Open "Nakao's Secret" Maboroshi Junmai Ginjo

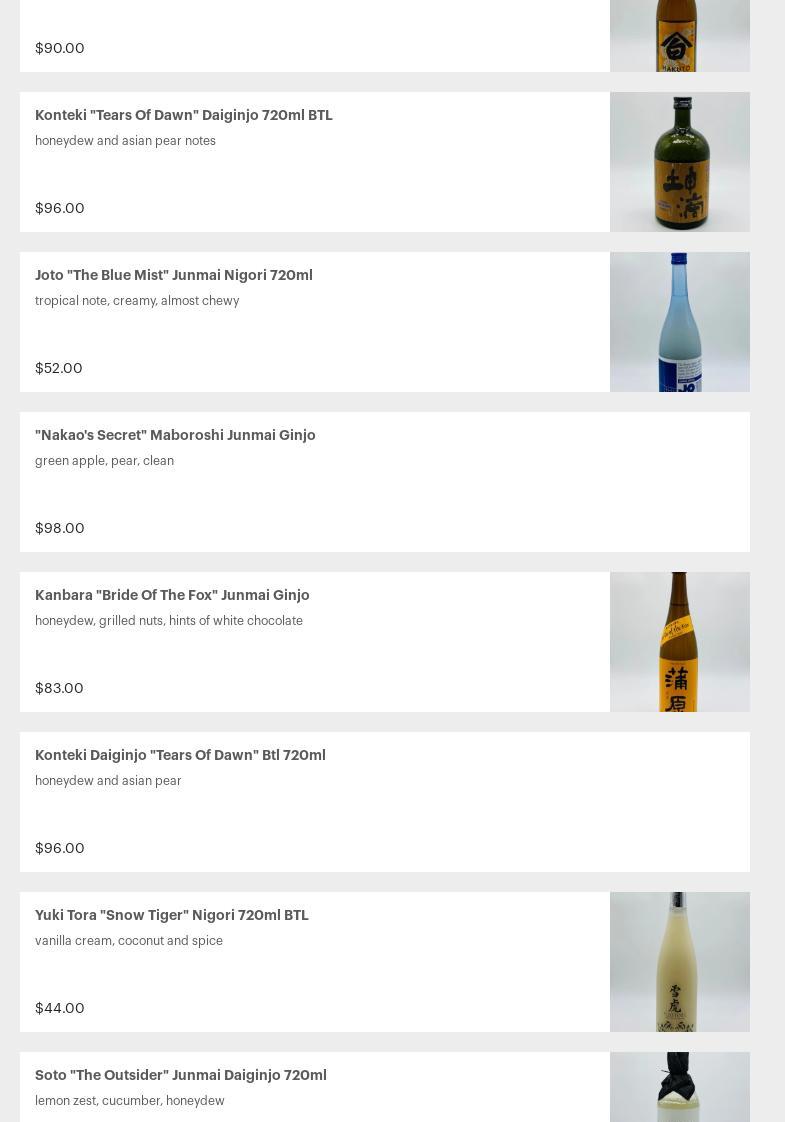pos(175,436)
